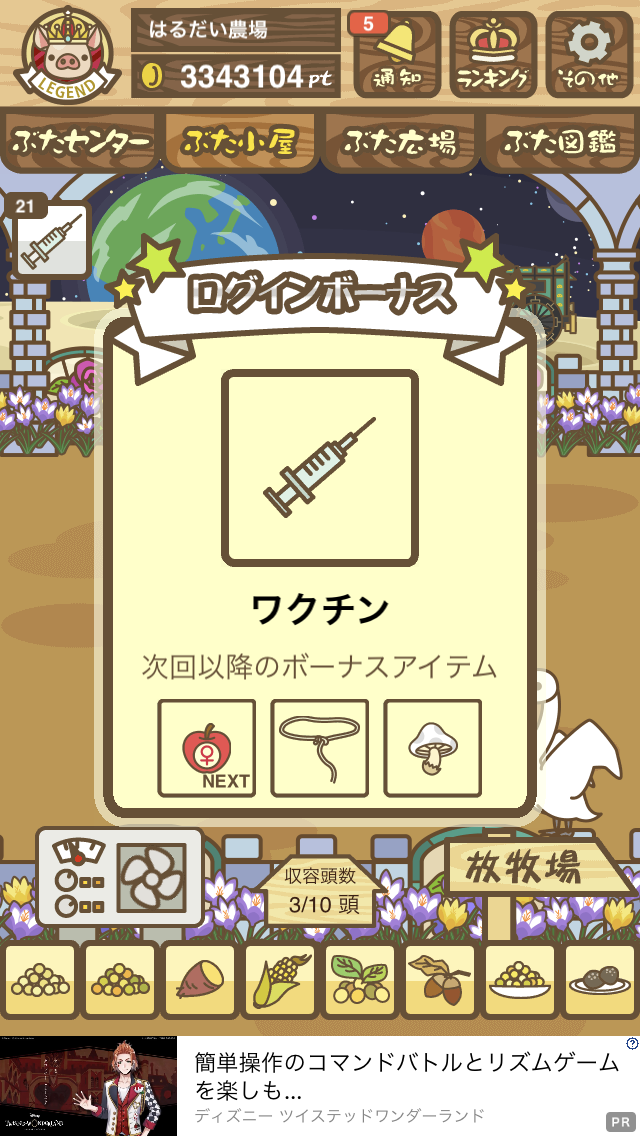Switch to the ぶたセンター tab

tap(80, 143)
